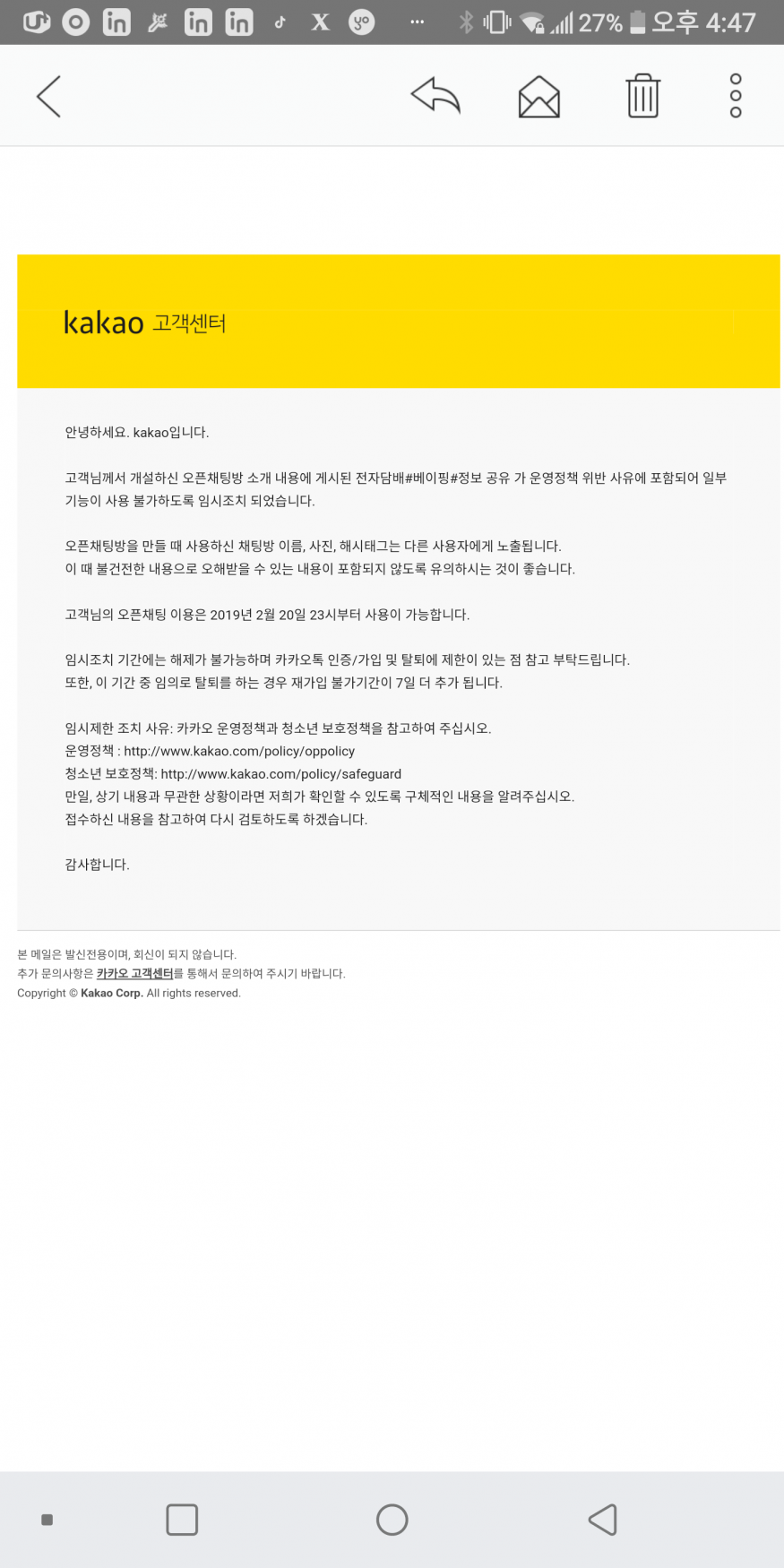Image resolution: width=784 pixels, height=1568 pixels.
Task: Delete this email with trash icon
Action: point(642,96)
